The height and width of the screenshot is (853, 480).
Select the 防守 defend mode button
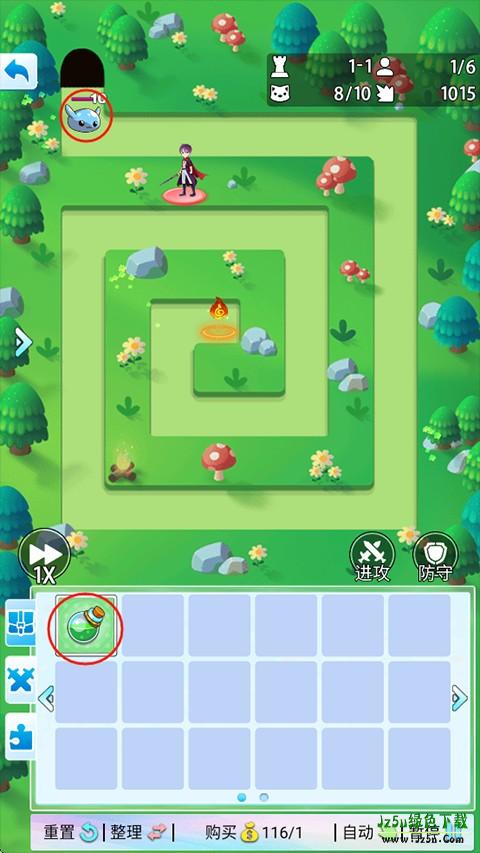[x=435, y=557]
